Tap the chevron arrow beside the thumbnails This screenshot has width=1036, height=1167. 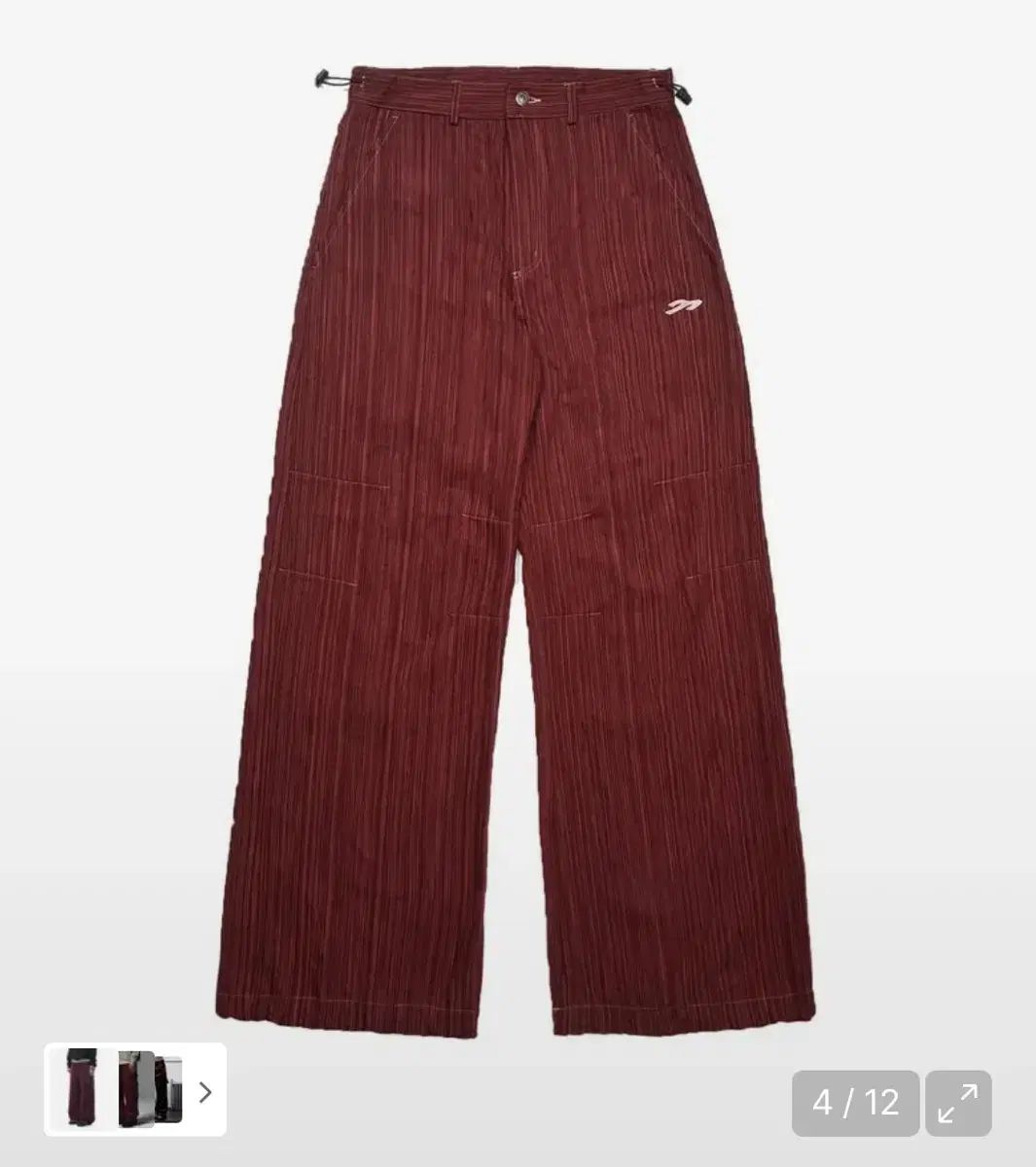pyautogui.click(x=204, y=1092)
